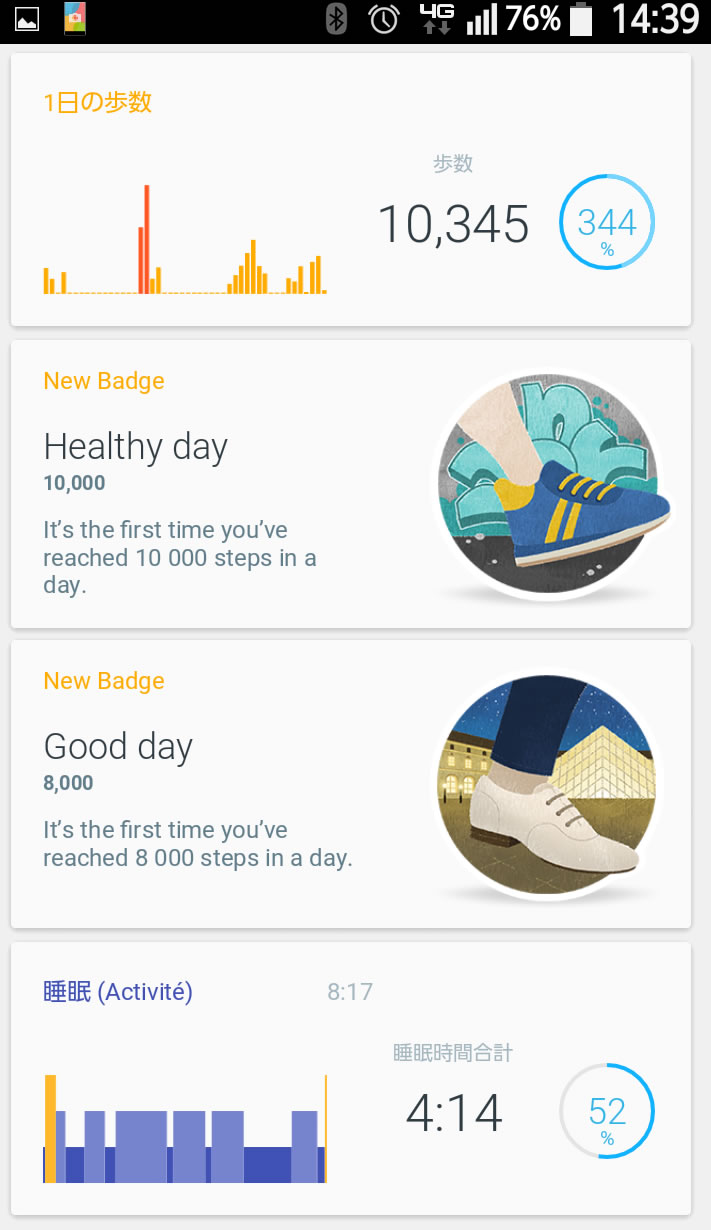
Task: Open the Healthy day badge card
Action: point(351,484)
